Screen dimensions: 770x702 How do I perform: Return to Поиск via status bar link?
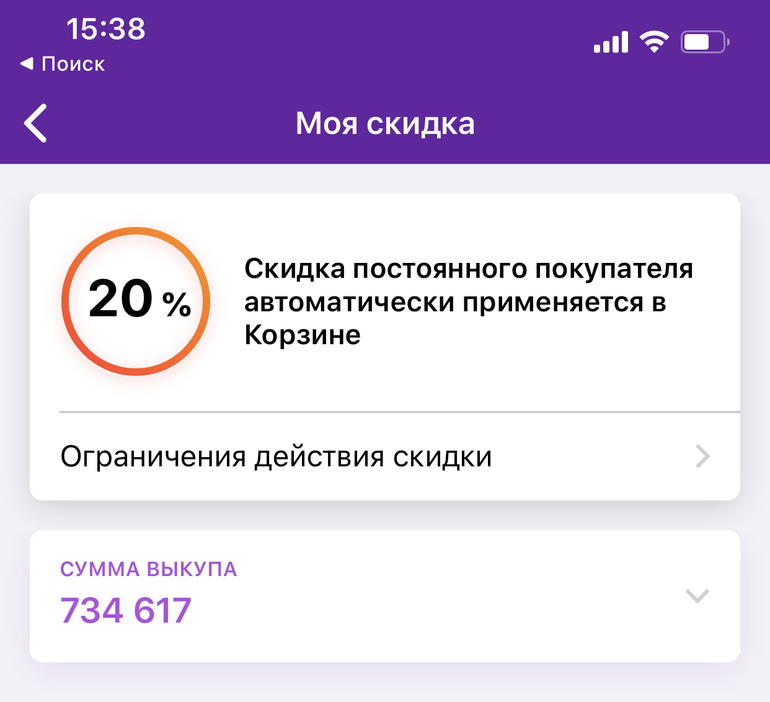(x=62, y=64)
